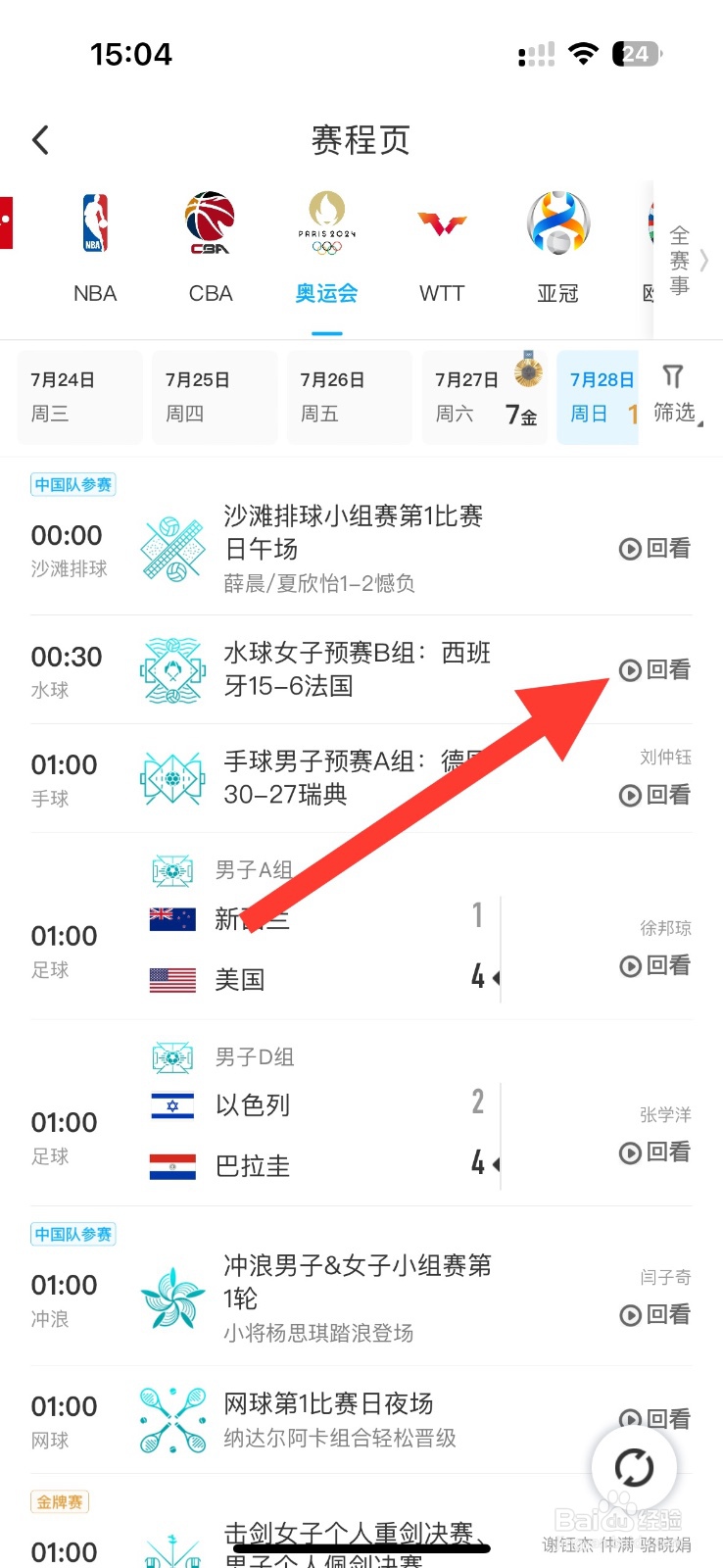Tap the back arrow at top left
The image size is (723, 1568).
pyautogui.click(x=40, y=139)
